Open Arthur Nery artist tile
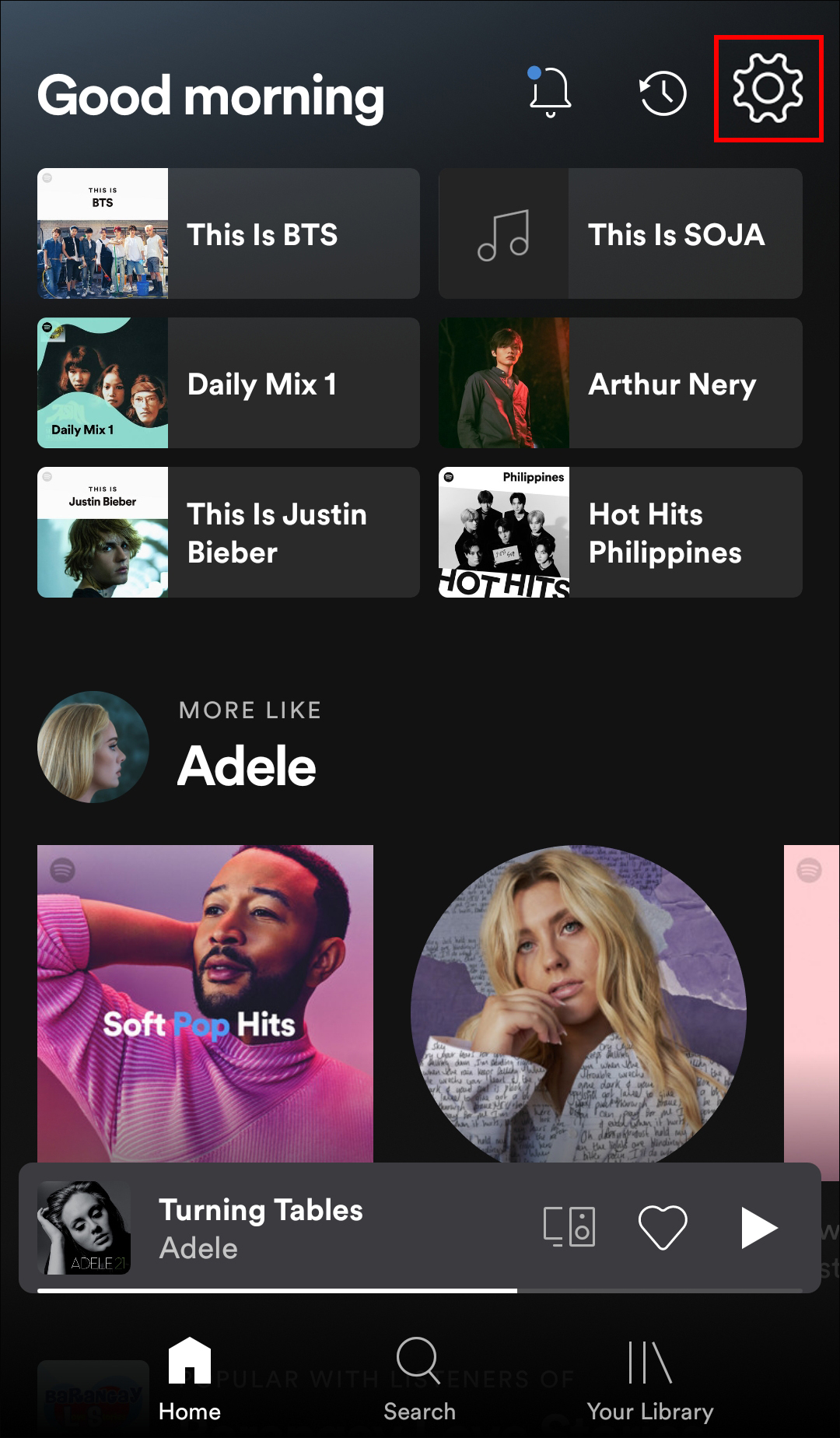This screenshot has width=840, height=1438. pyautogui.click(x=621, y=383)
